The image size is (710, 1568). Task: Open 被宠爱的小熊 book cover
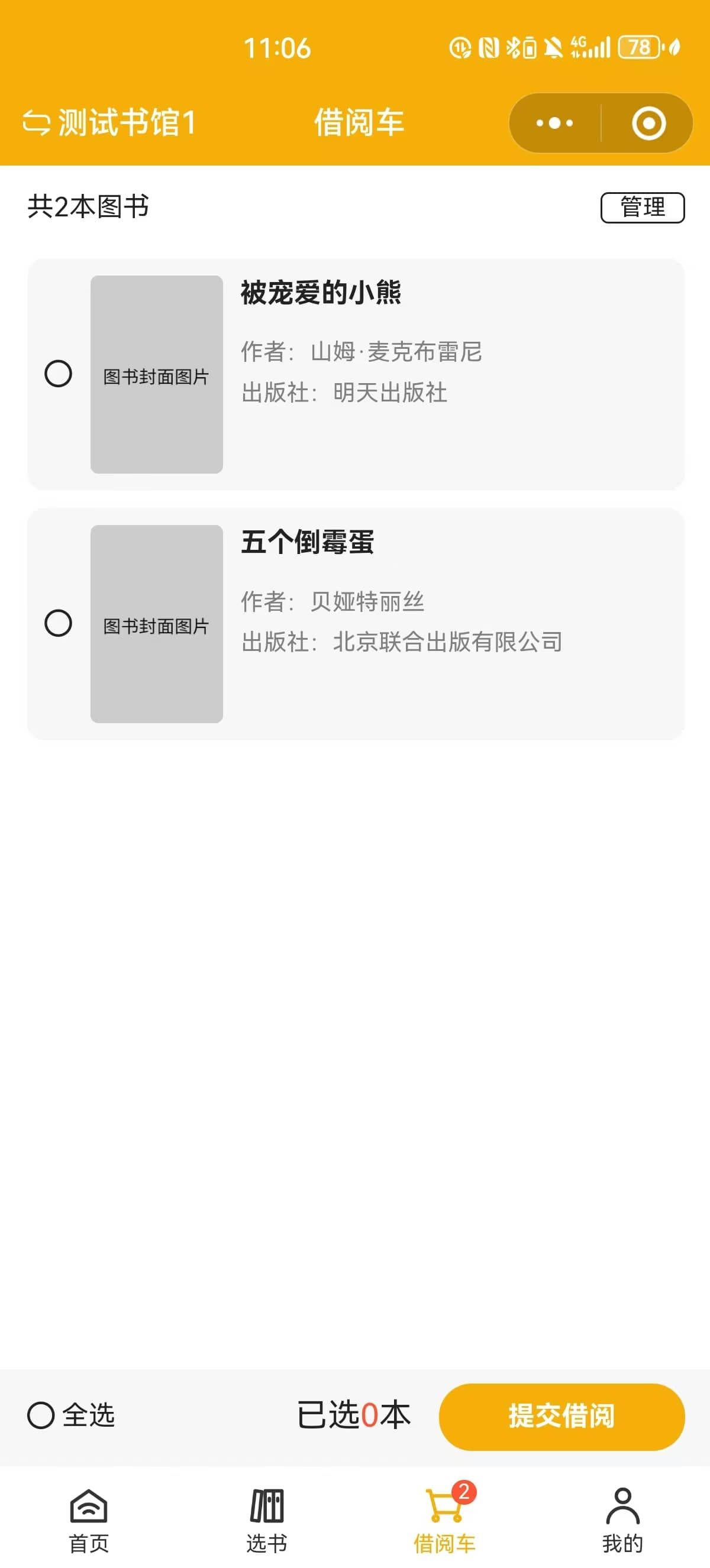(156, 374)
